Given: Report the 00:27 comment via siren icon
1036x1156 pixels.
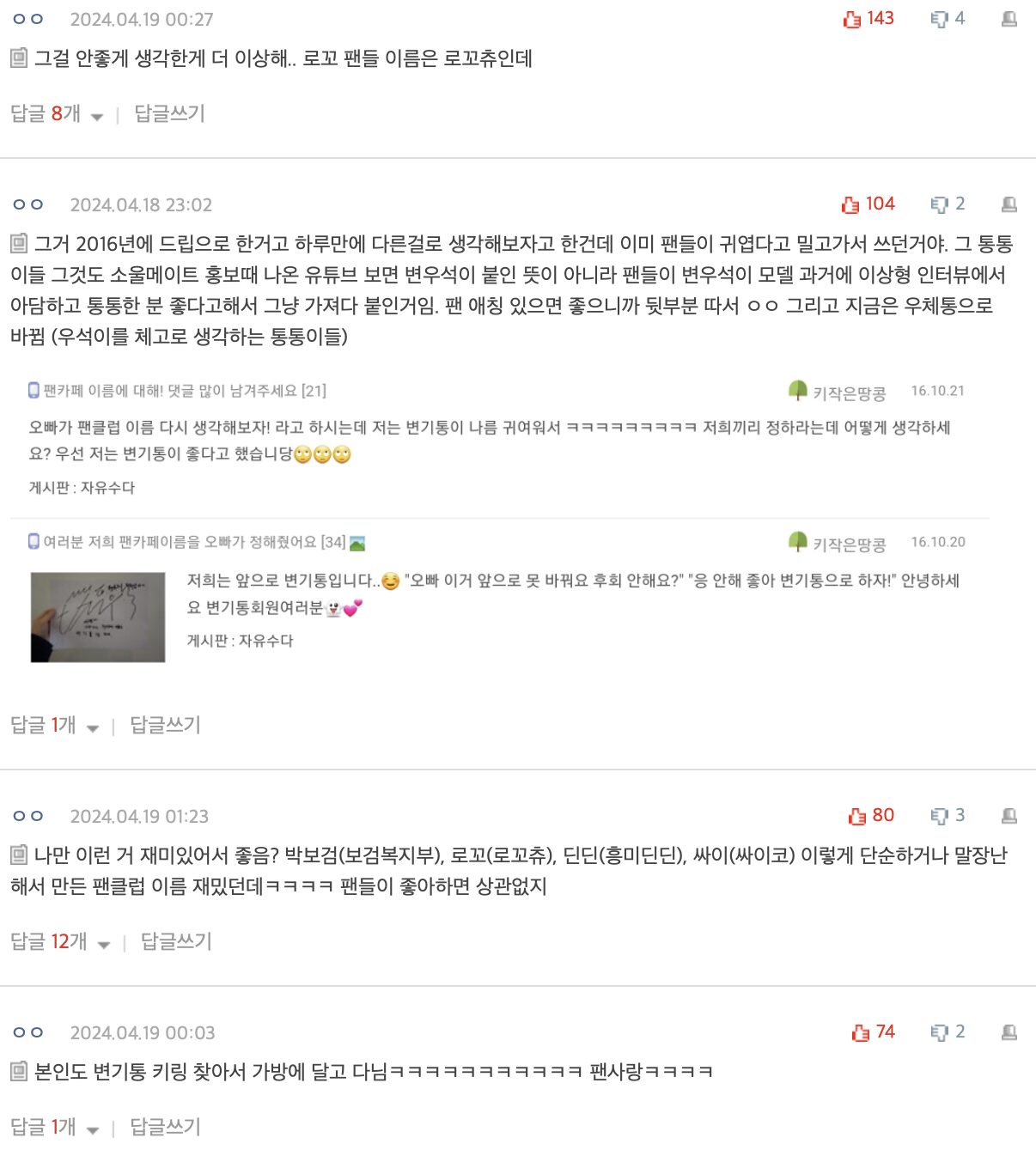Looking at the screenshot, I should pos(1009,19).
